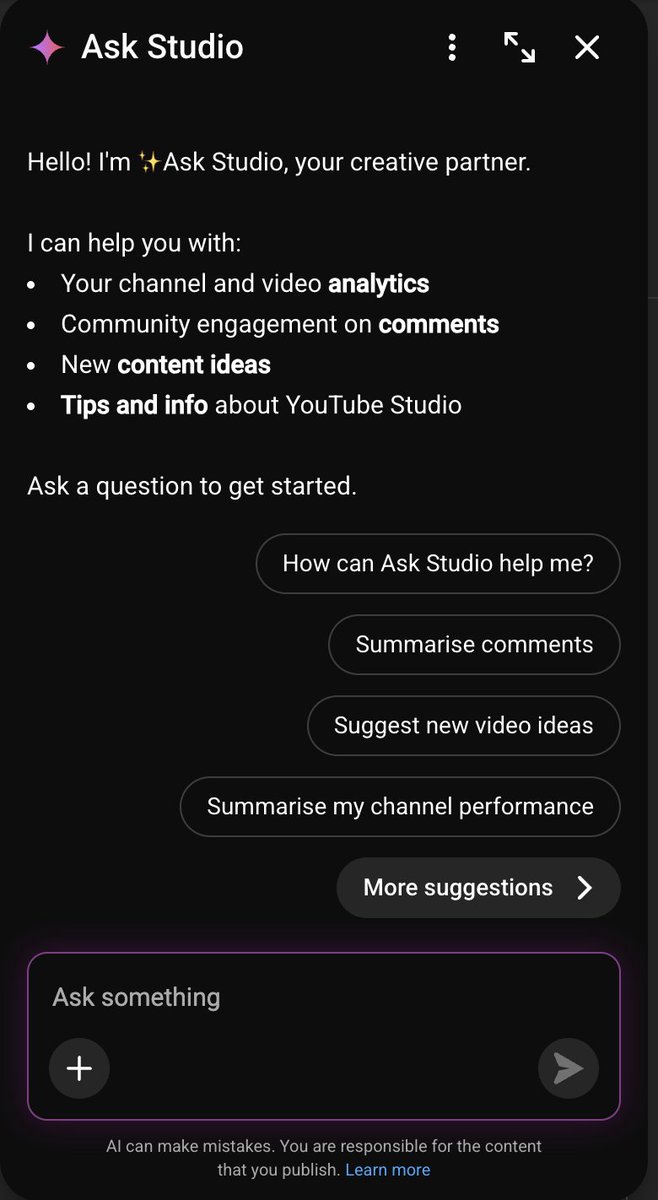
Task: Close the Ask Studio panel
Action: pos(587,47)
